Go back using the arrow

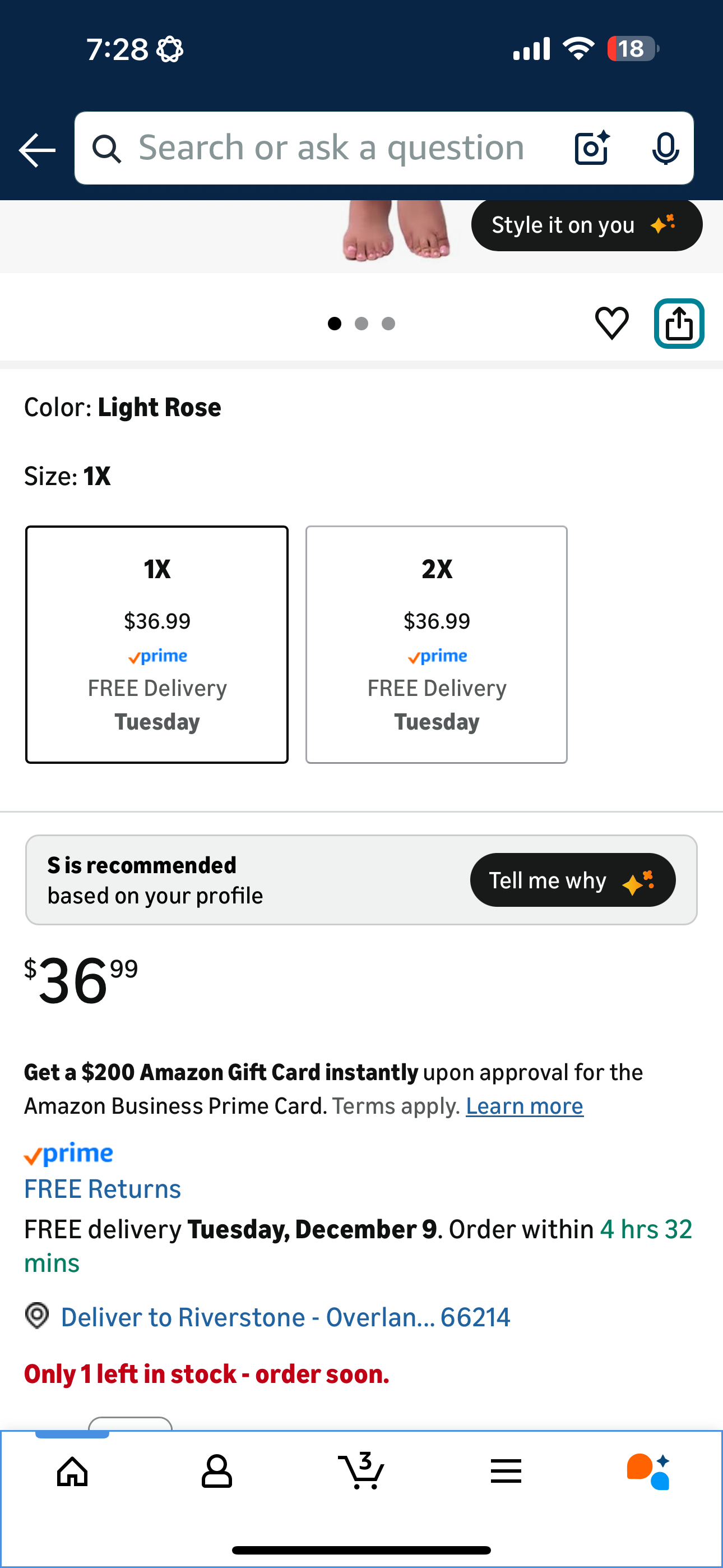point(37,149)
